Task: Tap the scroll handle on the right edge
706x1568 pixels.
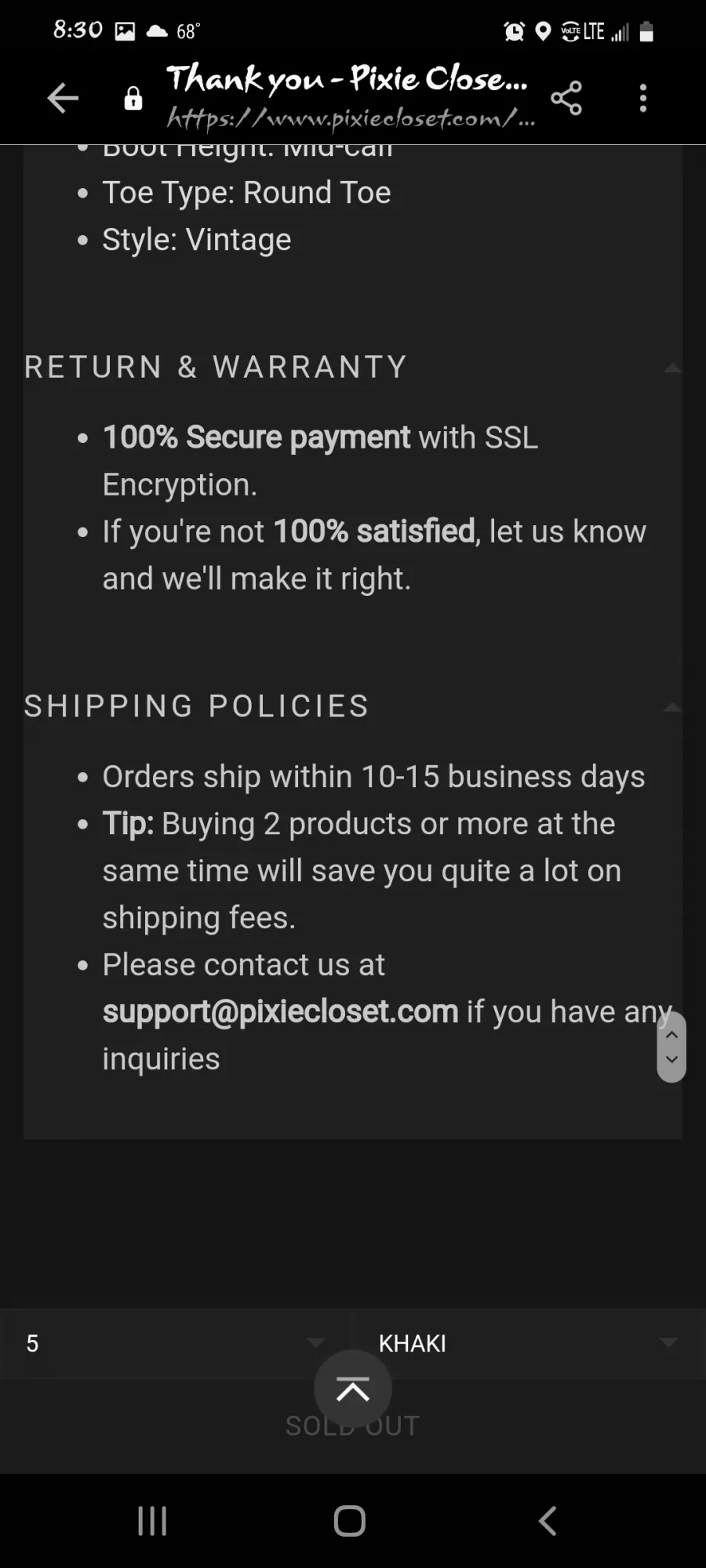Action: point(671,1047)
